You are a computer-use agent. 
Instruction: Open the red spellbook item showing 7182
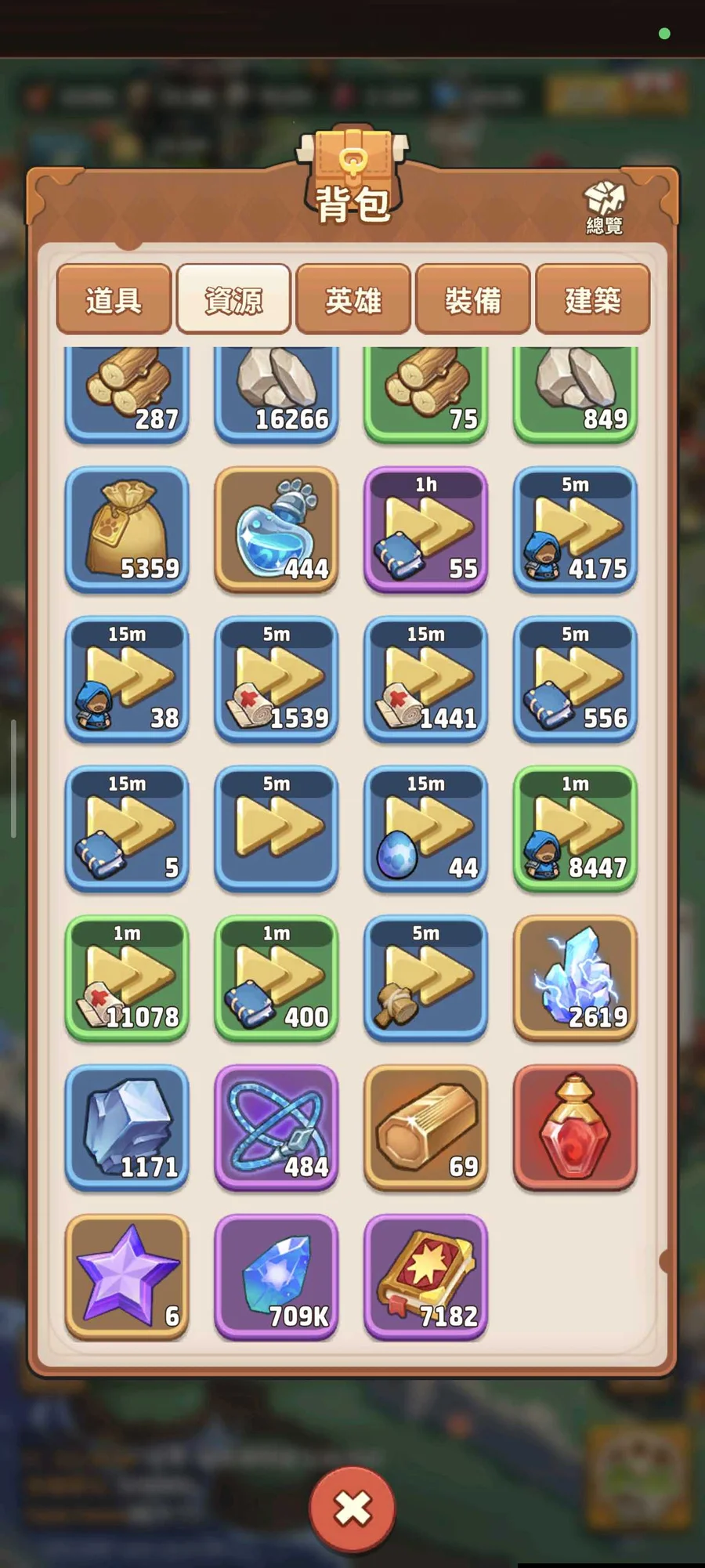tap(426, 1276)
